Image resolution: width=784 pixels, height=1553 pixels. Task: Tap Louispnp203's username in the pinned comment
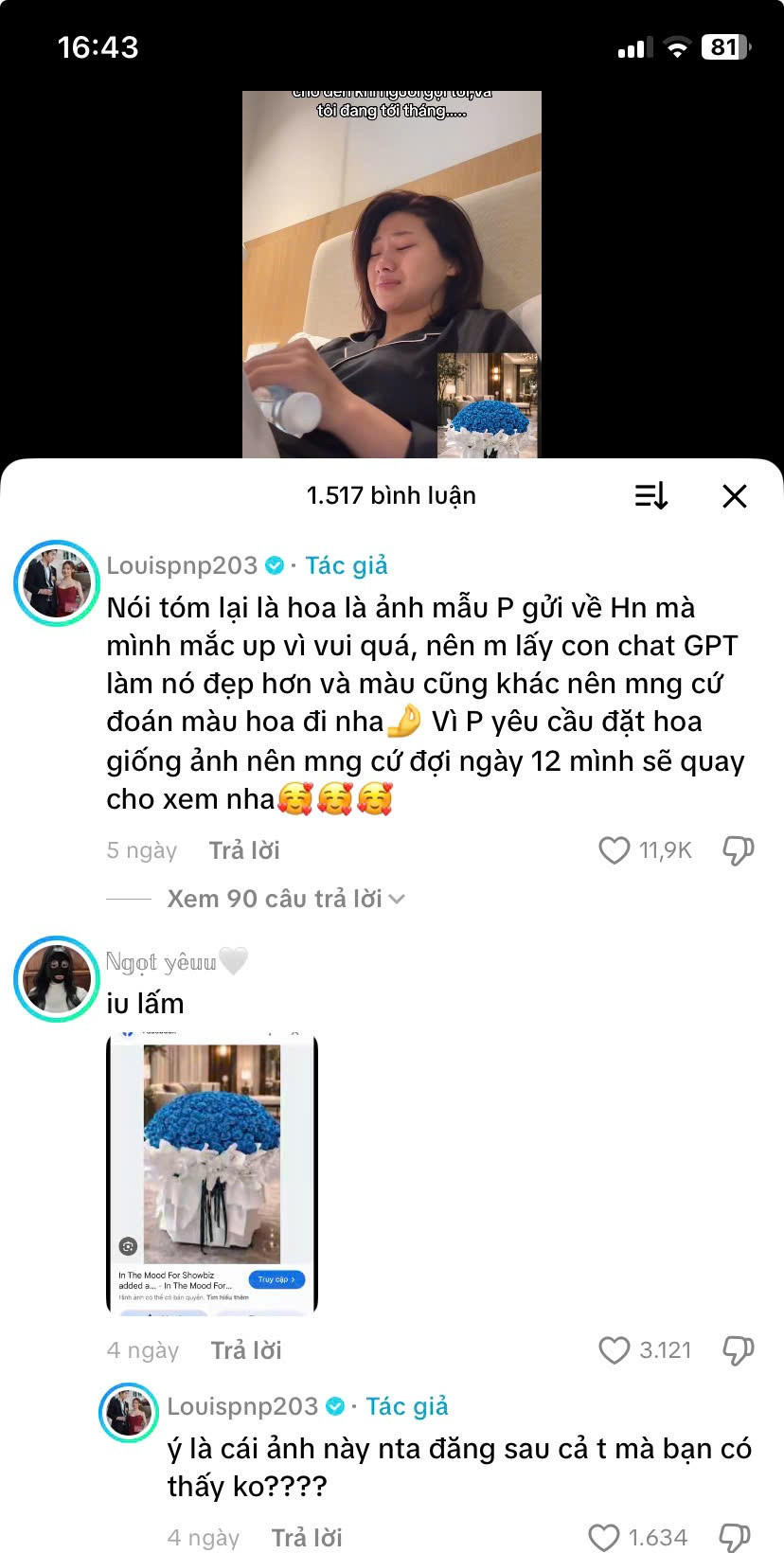183,564
